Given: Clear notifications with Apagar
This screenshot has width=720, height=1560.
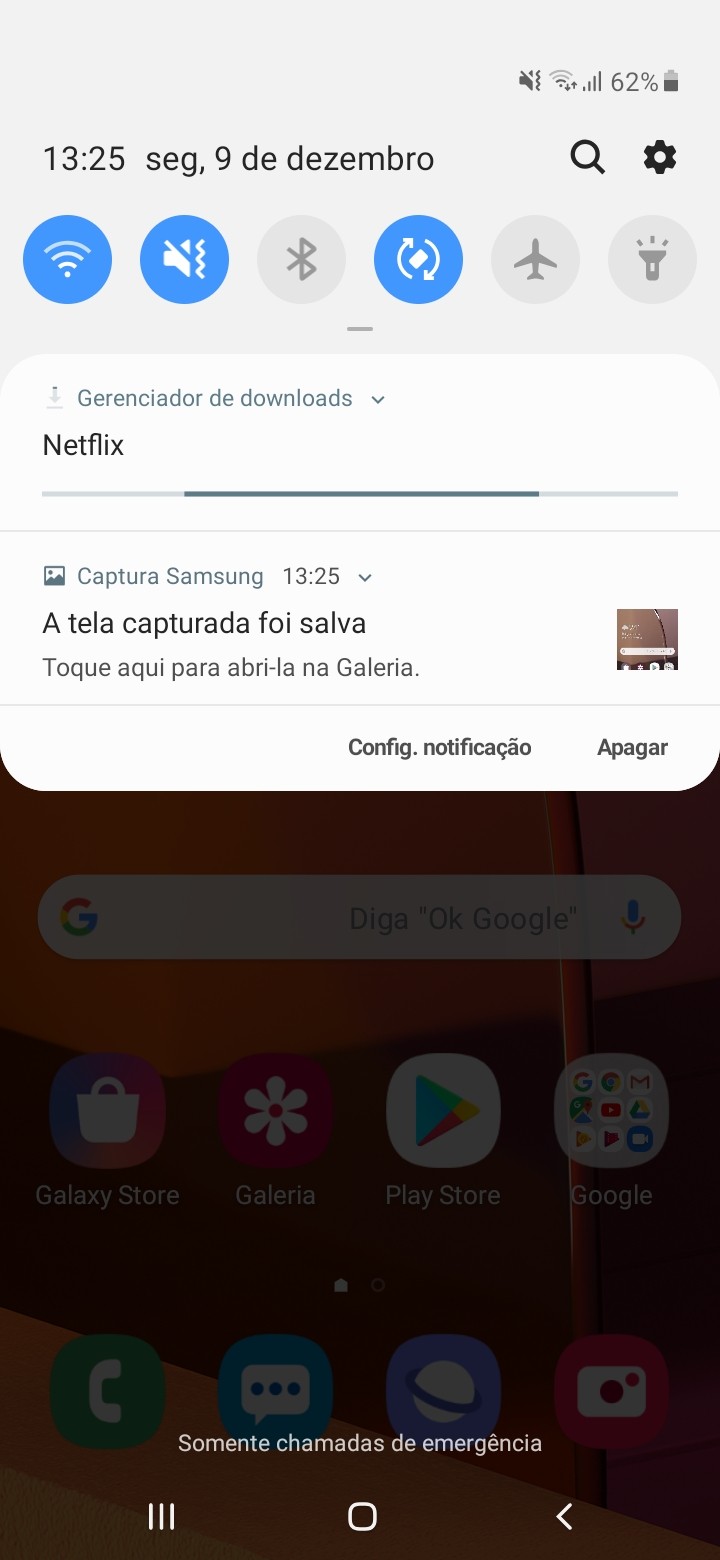Looking at the screenshot, I should click(x=632, y=747).
